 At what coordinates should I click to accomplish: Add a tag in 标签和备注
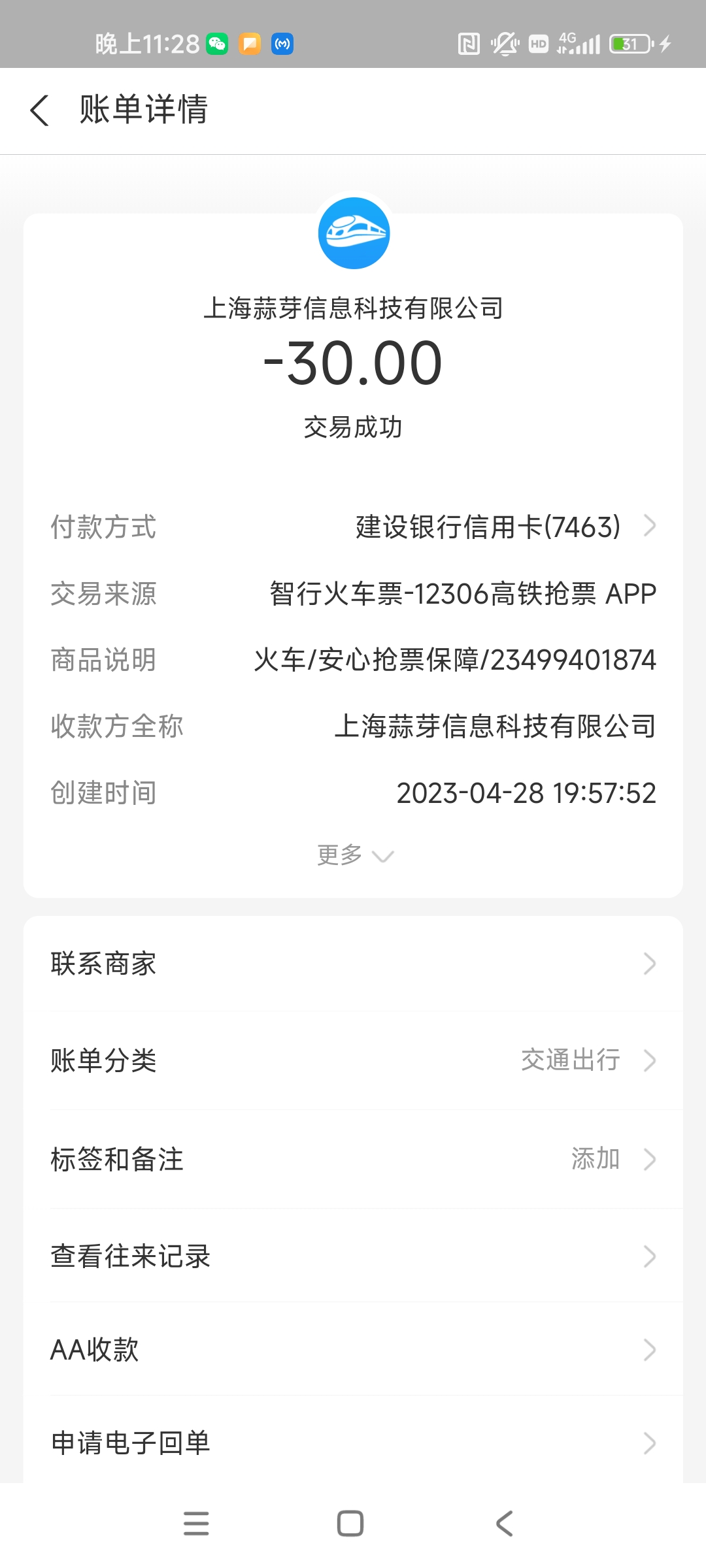click(353, 1159)
